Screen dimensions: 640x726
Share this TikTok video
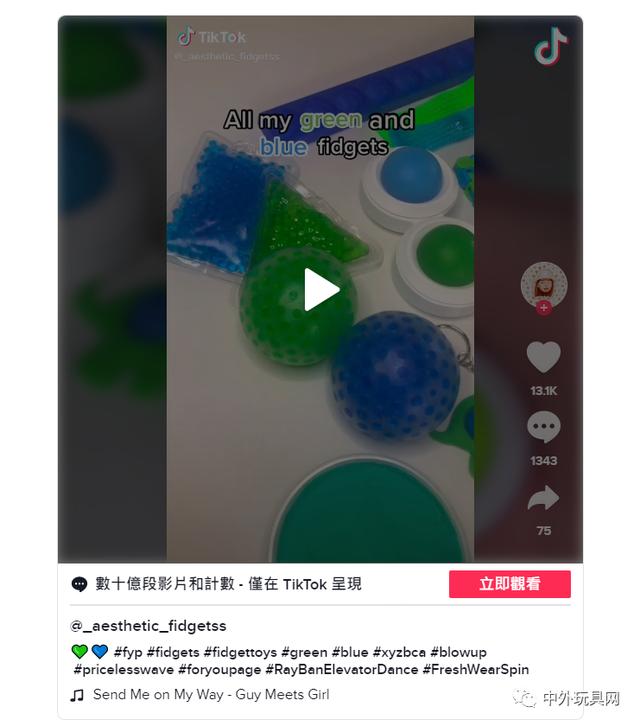[x=543, y=497]
